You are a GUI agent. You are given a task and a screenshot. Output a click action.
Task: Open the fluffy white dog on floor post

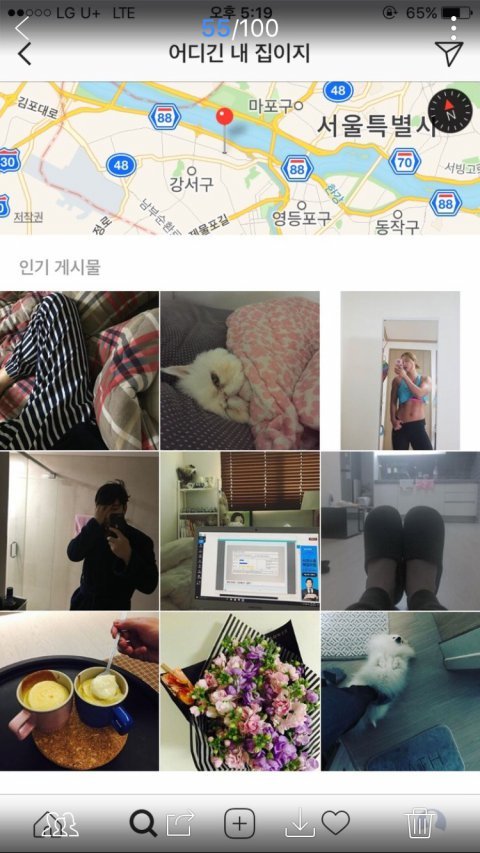[x=401, y=691]
